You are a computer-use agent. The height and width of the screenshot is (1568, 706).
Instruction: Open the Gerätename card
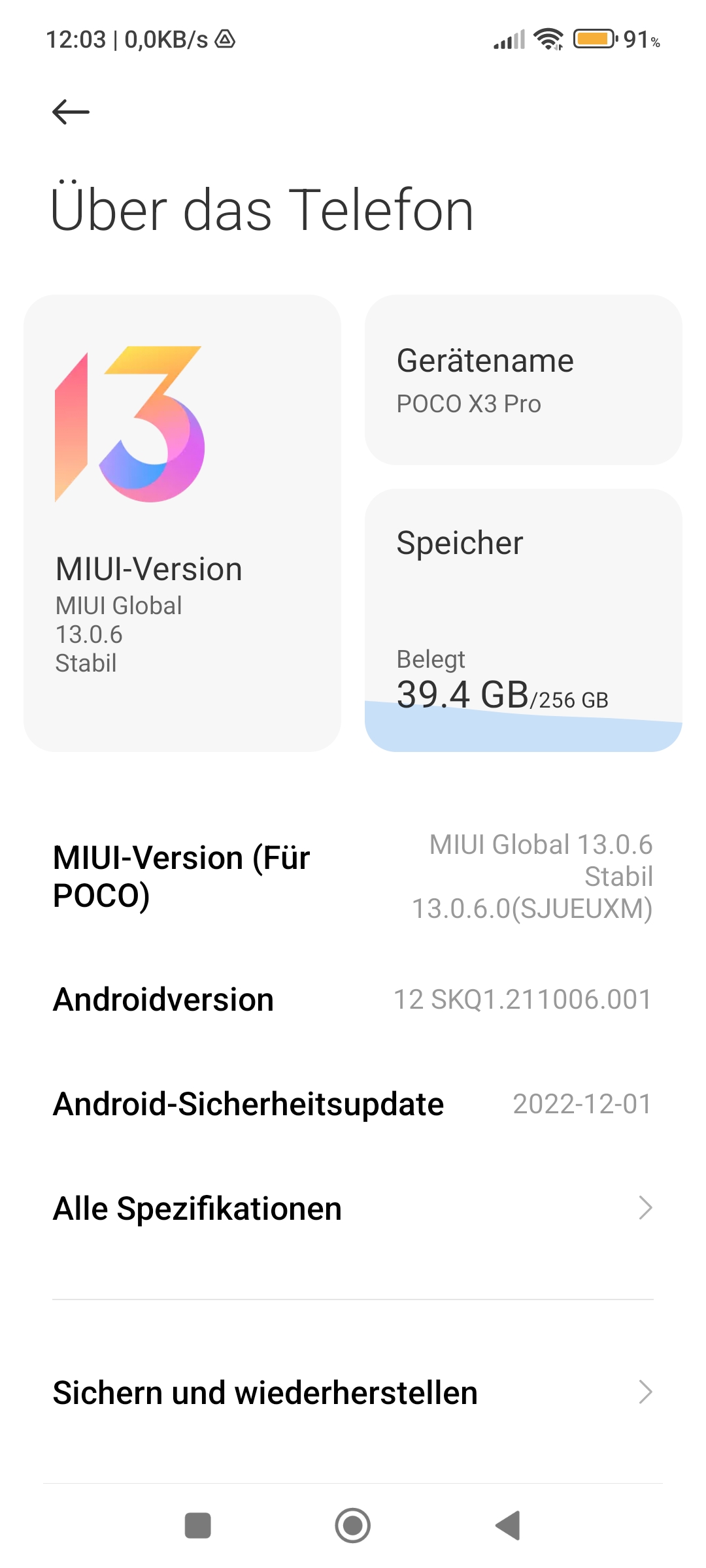[x=523, y=380]
